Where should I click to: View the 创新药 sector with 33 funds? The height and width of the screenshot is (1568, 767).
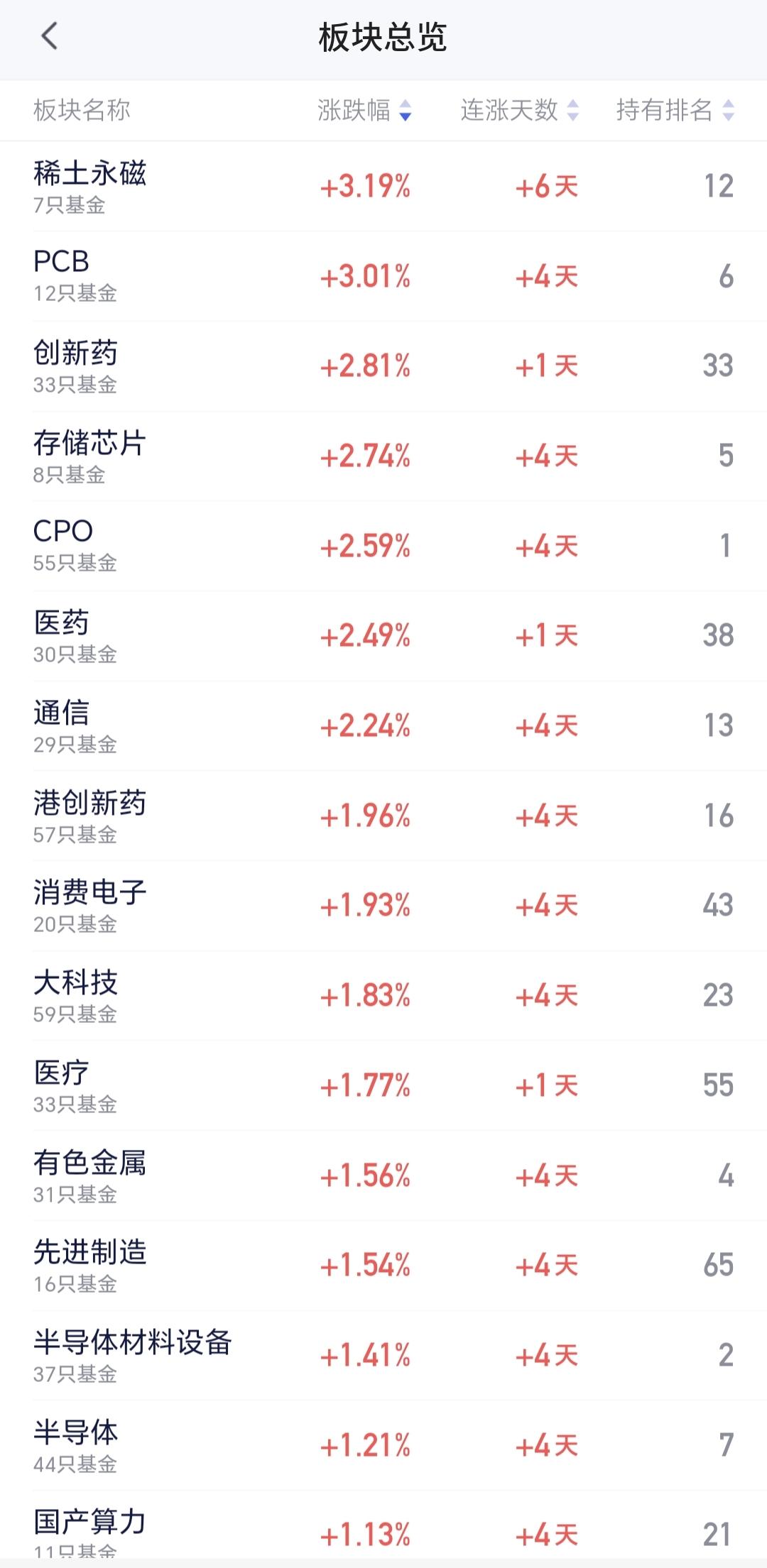(x=383, y=366)
